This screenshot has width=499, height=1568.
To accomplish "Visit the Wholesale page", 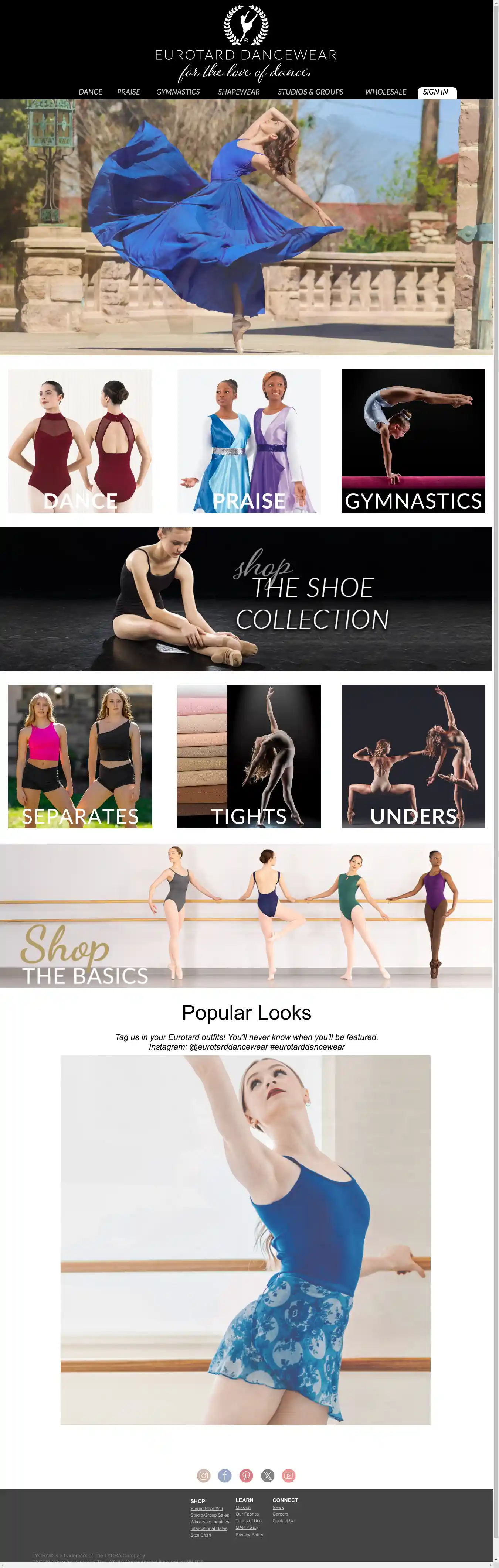I will [x=385, y=92].
